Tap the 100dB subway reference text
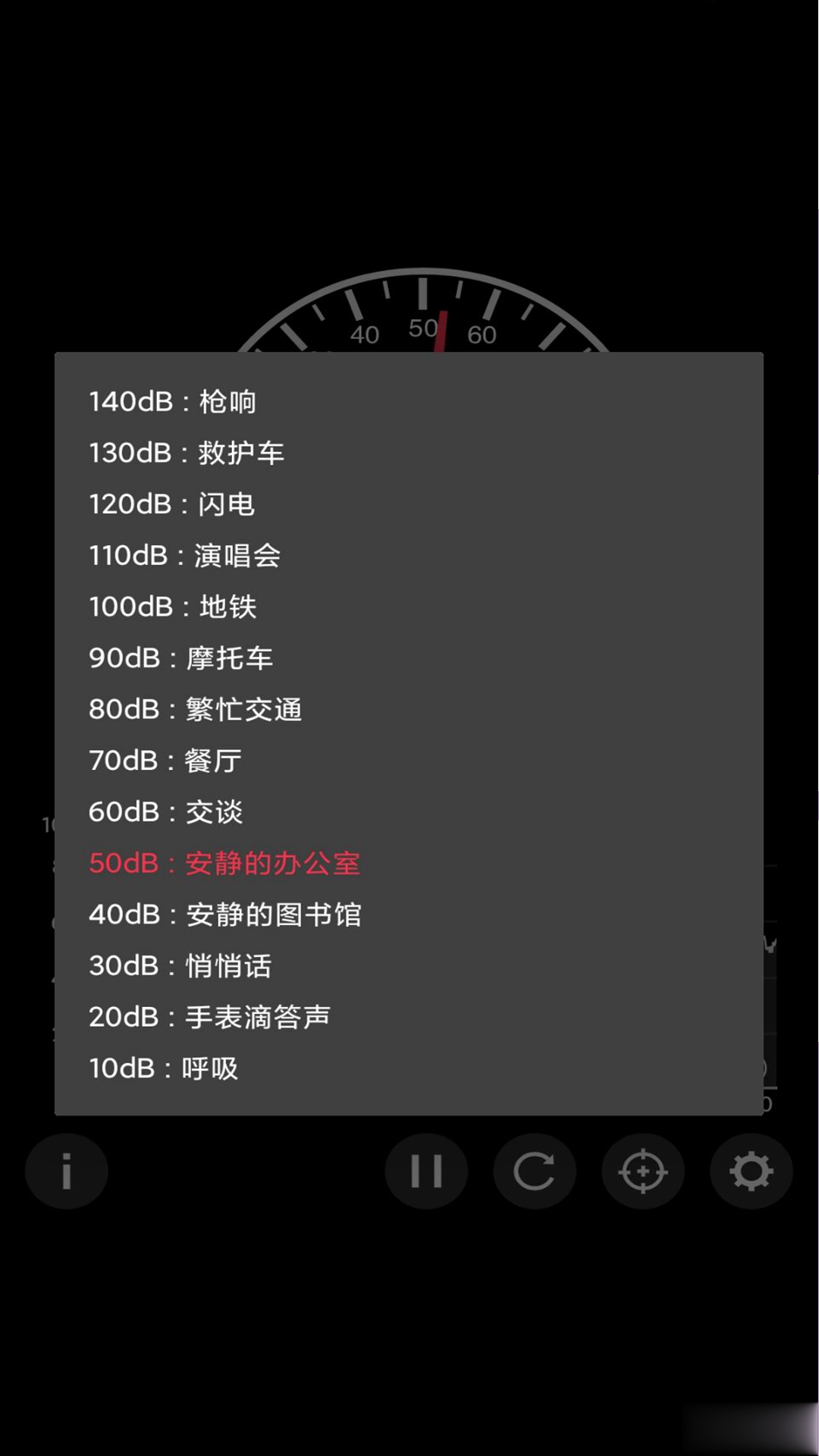This screenshot has height=1456, width=819. click(x=173, y=607)
